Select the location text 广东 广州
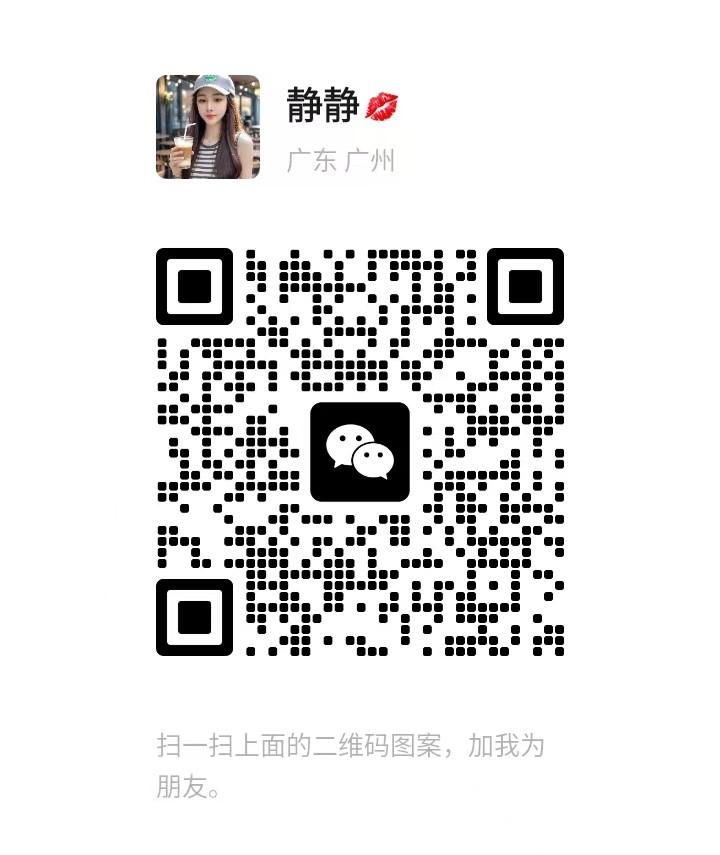Image resolution: width=720 pixels, height=855 pixels. (340, 160)
